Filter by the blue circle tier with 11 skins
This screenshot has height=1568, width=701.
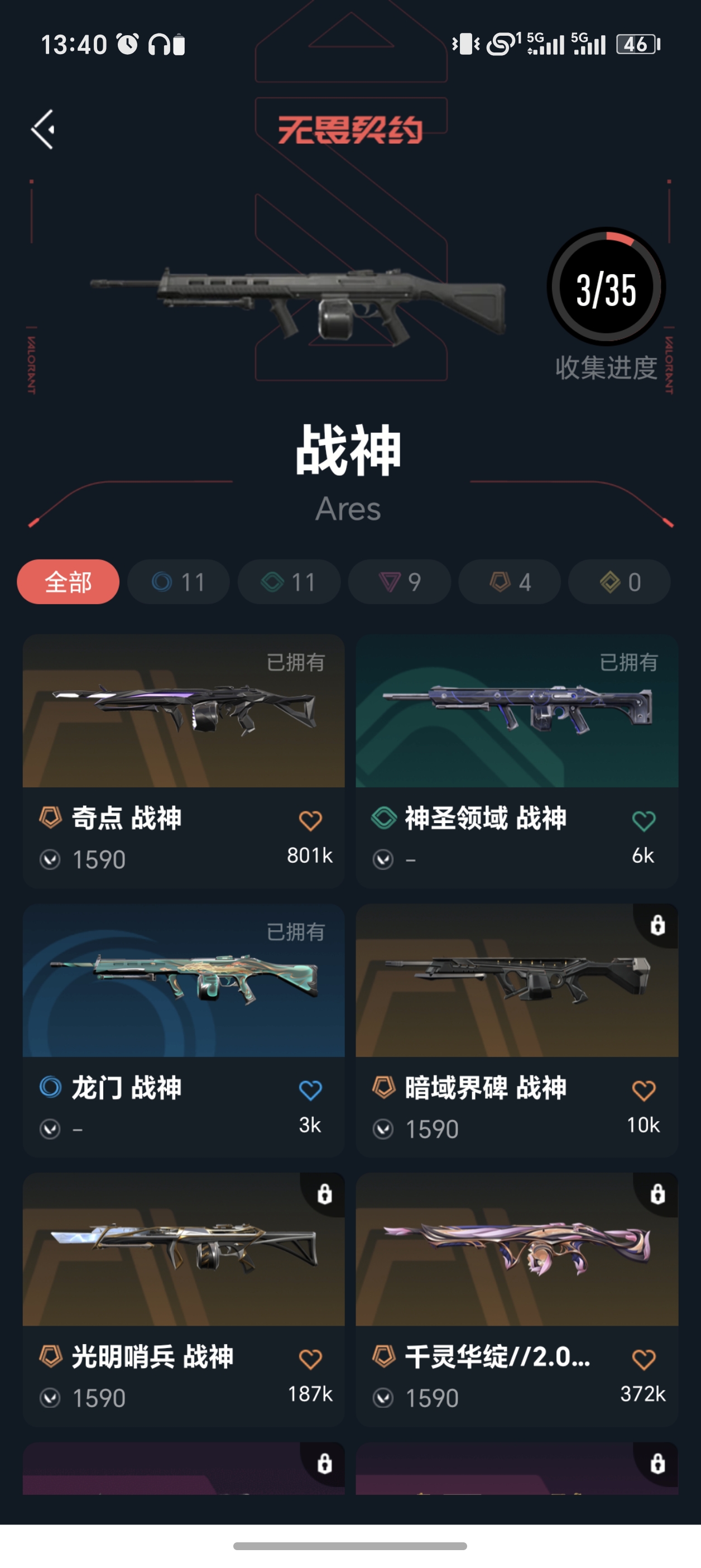point(178,582)
